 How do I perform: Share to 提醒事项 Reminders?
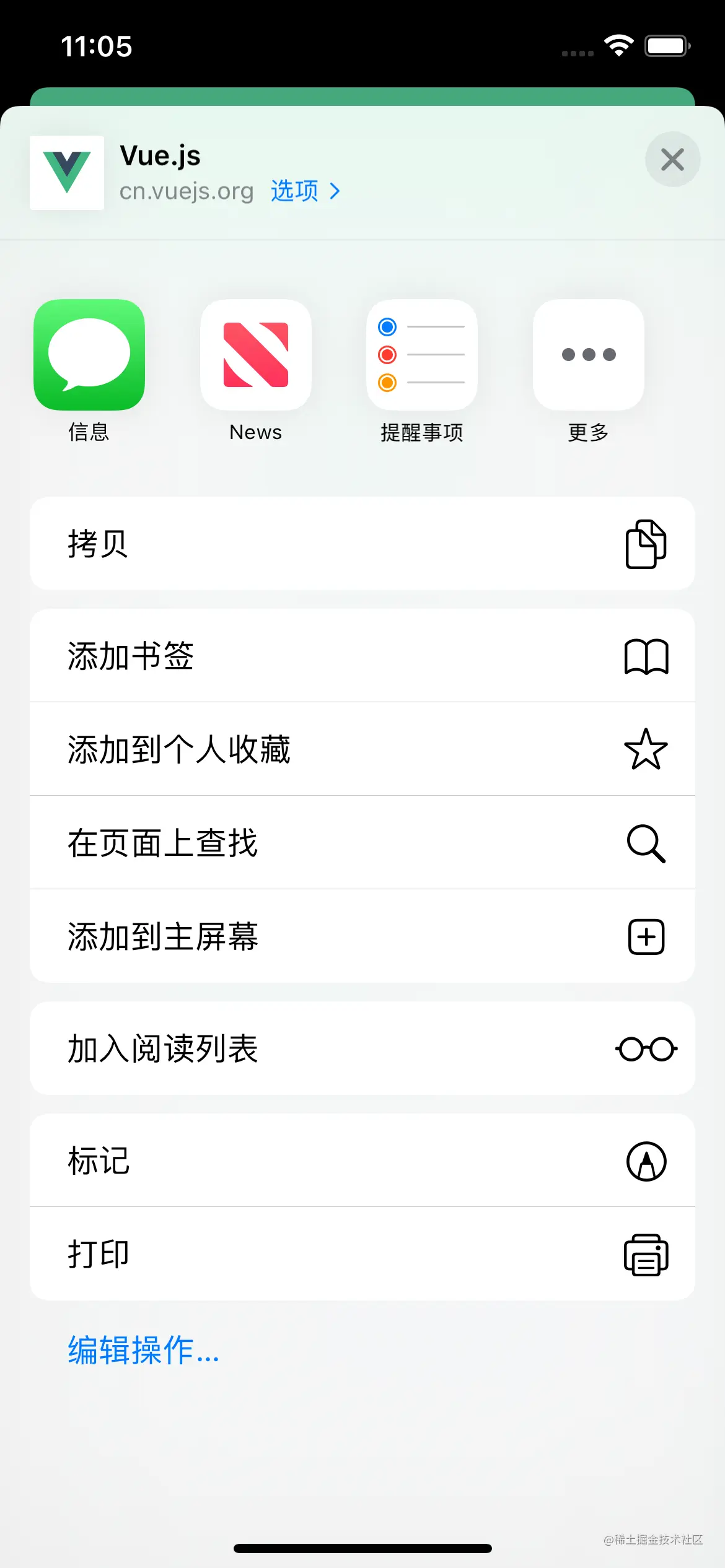pos(422,355)
